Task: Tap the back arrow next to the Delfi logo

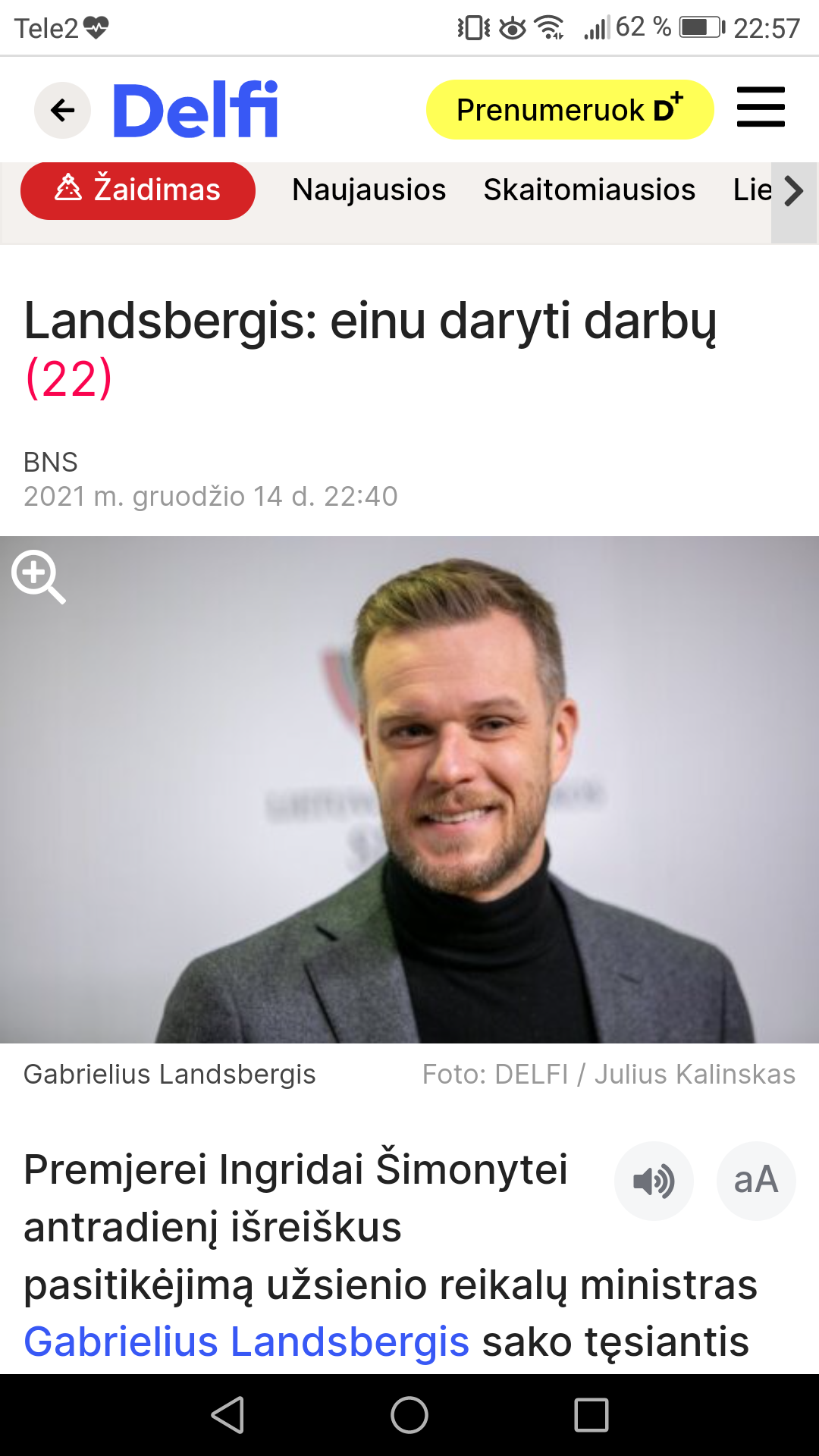Action: pyautogui.click(x=63, y=111)
